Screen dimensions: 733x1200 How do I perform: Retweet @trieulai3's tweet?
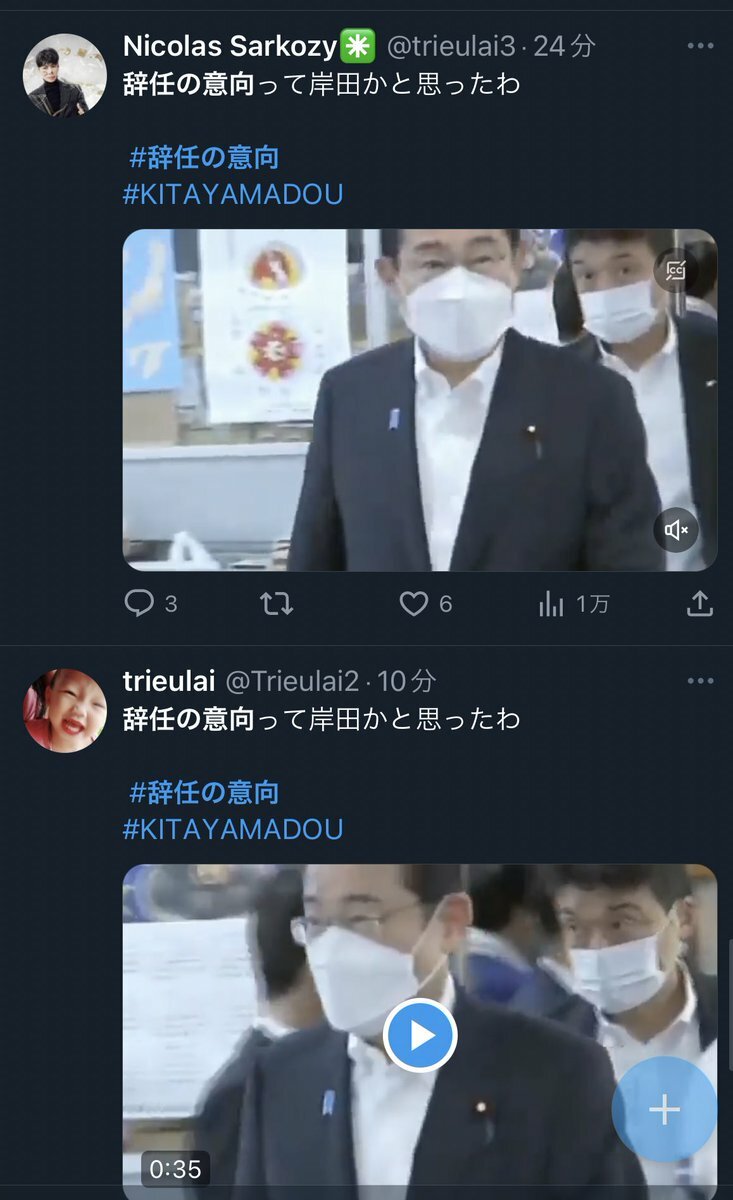click(x=276, y=603)
